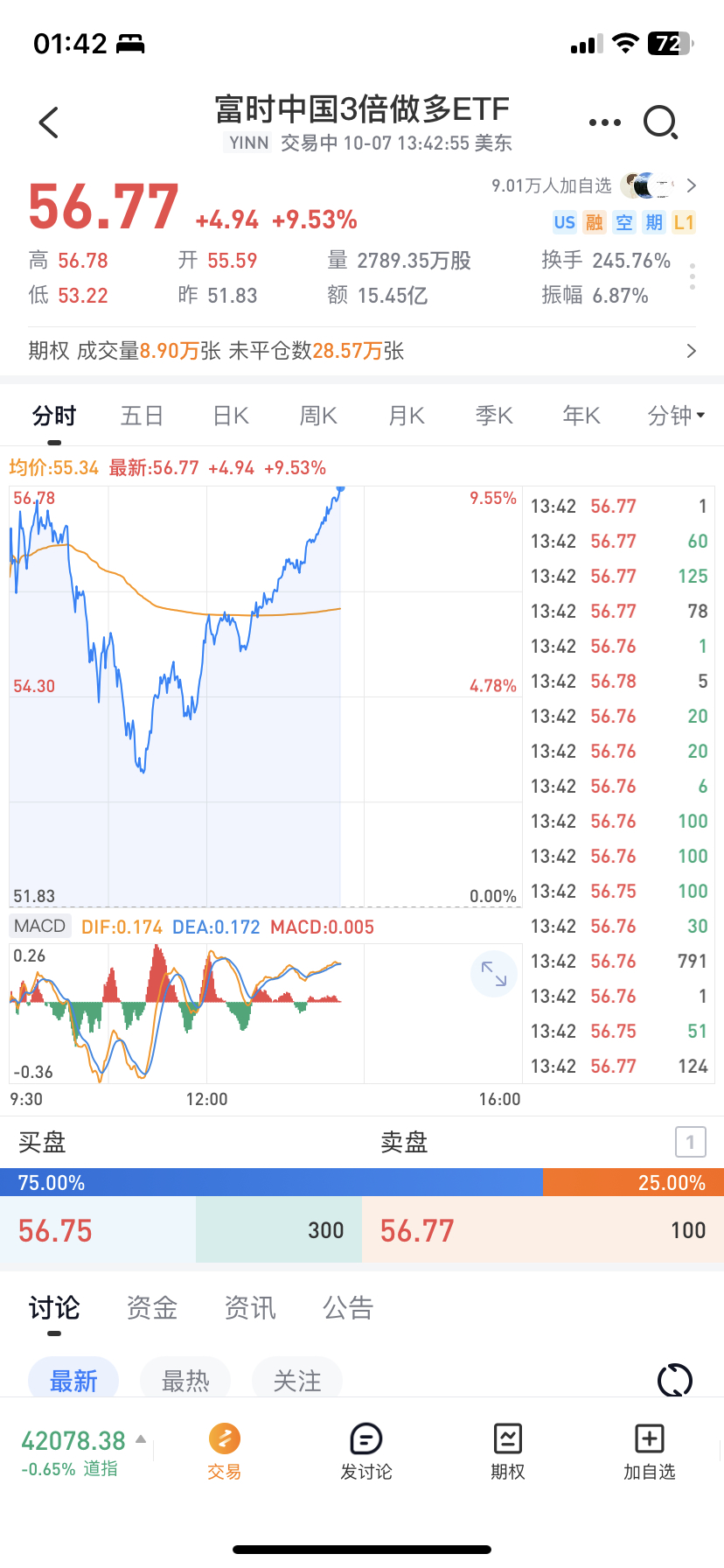Expand the chart to full screen
Image resolution: width=724 pixels, height=1568 pixels.
click(x=494, y=974)
